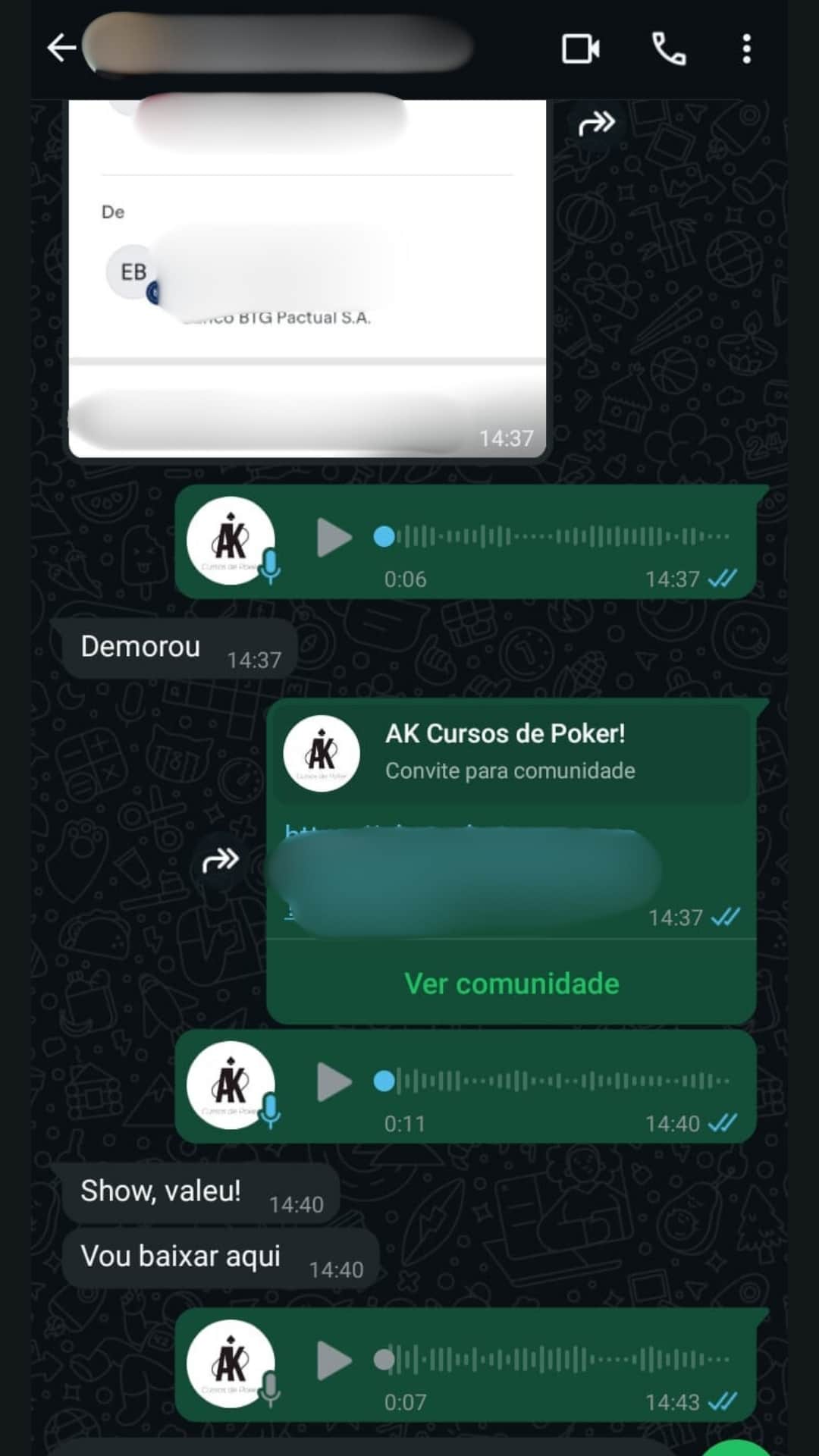Tap Ver comunidade
Viewport: 819px width, 1456px height.
pyautogui.click(x=512, y=984)
